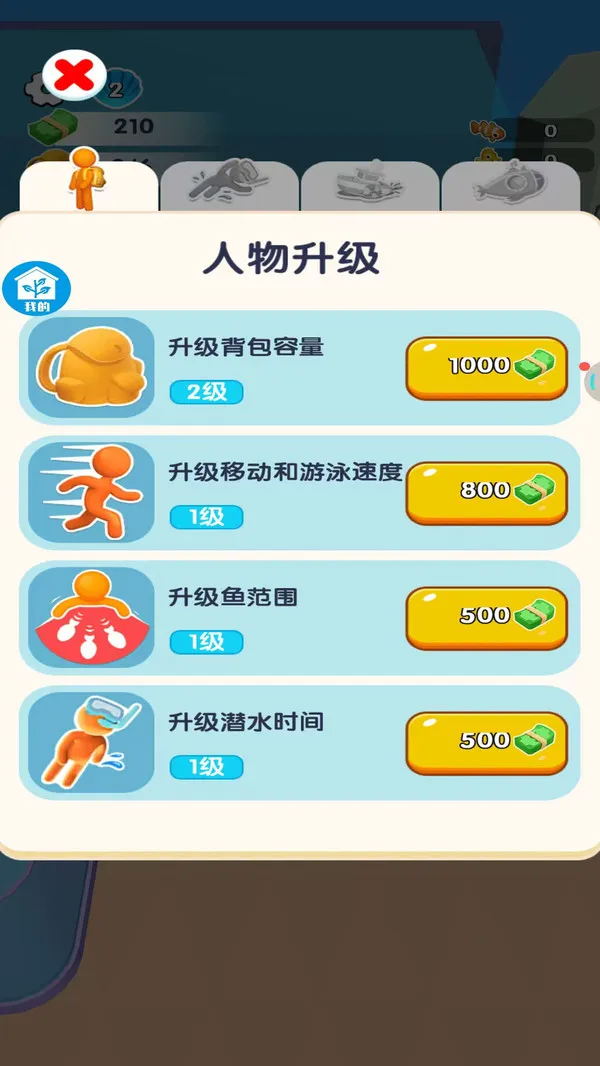Purchase 升级鱼范围 upgrade for 500
The width and height of the screenshot is (600, 1066).
pos(486,617)
